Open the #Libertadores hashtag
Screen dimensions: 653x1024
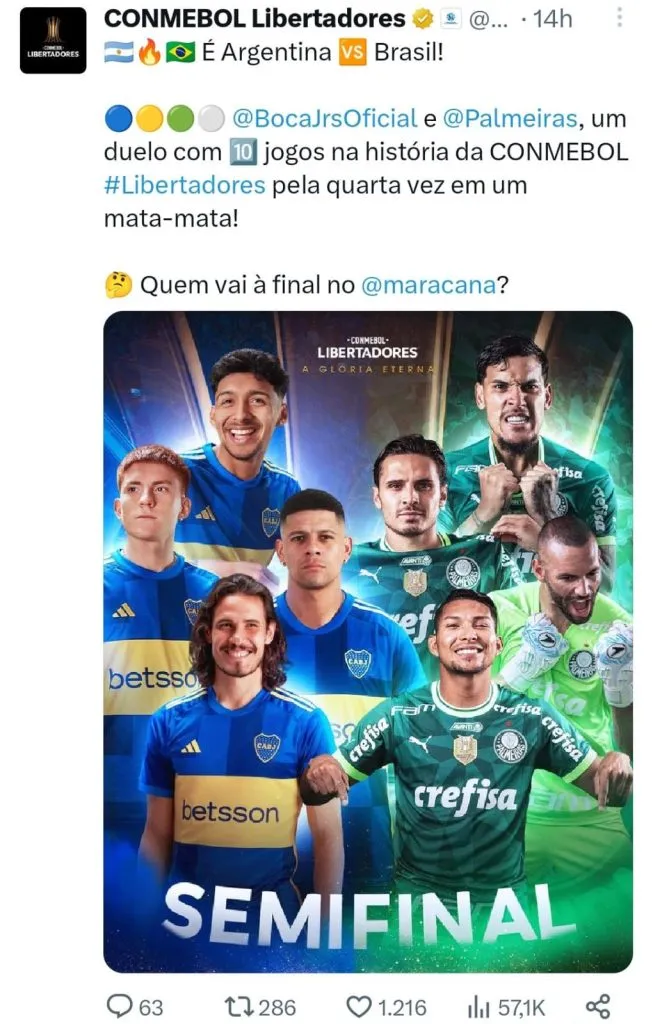click(185, 185)
